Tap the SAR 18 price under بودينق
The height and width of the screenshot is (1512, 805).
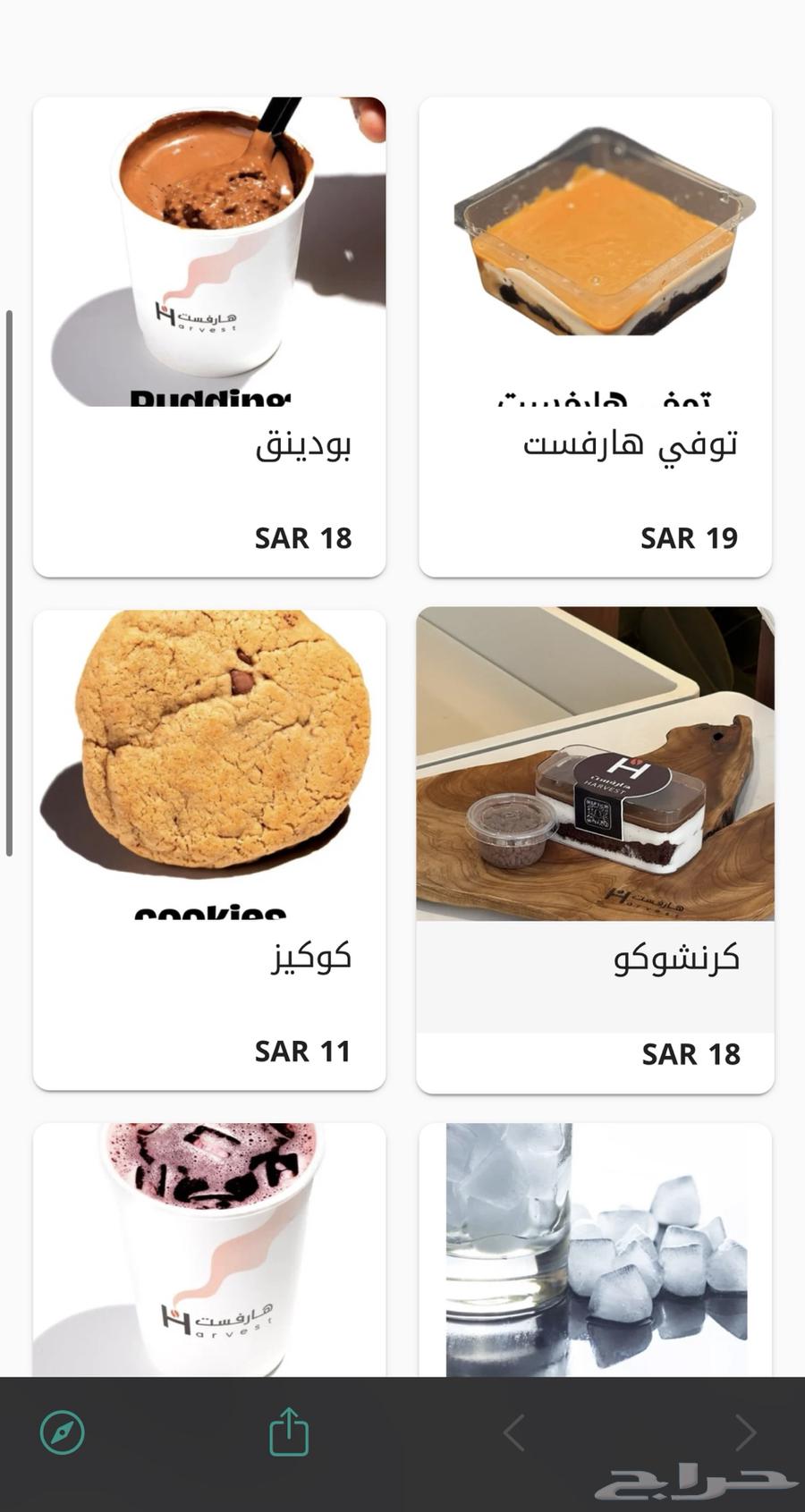point(302,537)
